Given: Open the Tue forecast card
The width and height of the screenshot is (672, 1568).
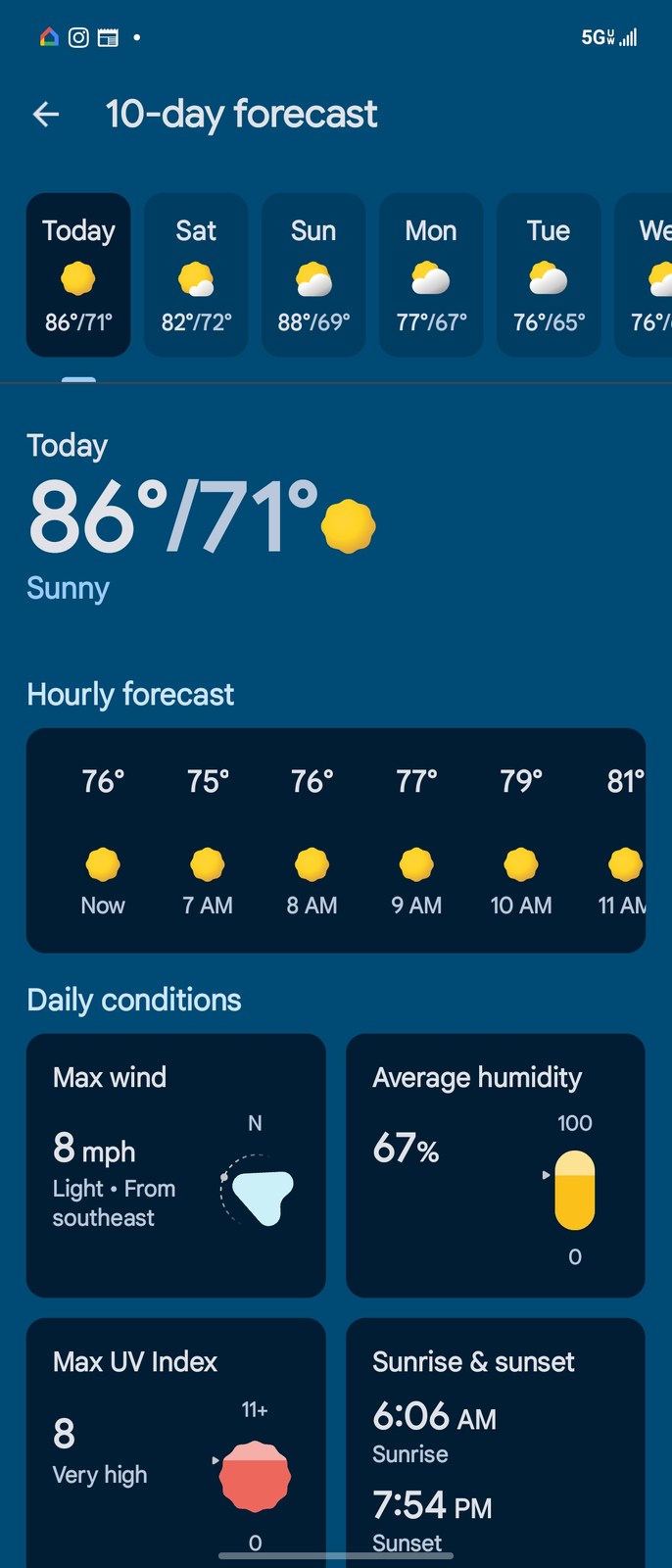Looking at the screenshot, I should (x=549, y=274).
